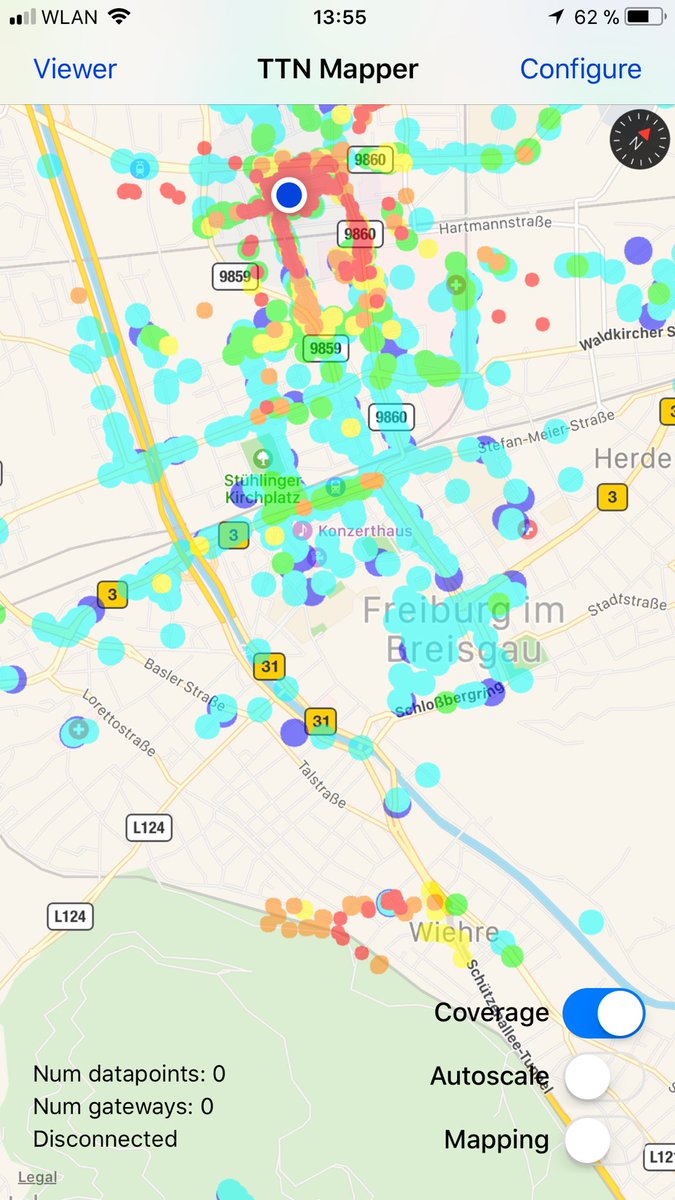Enable the Mapping switch

[x=604, y=1140]
